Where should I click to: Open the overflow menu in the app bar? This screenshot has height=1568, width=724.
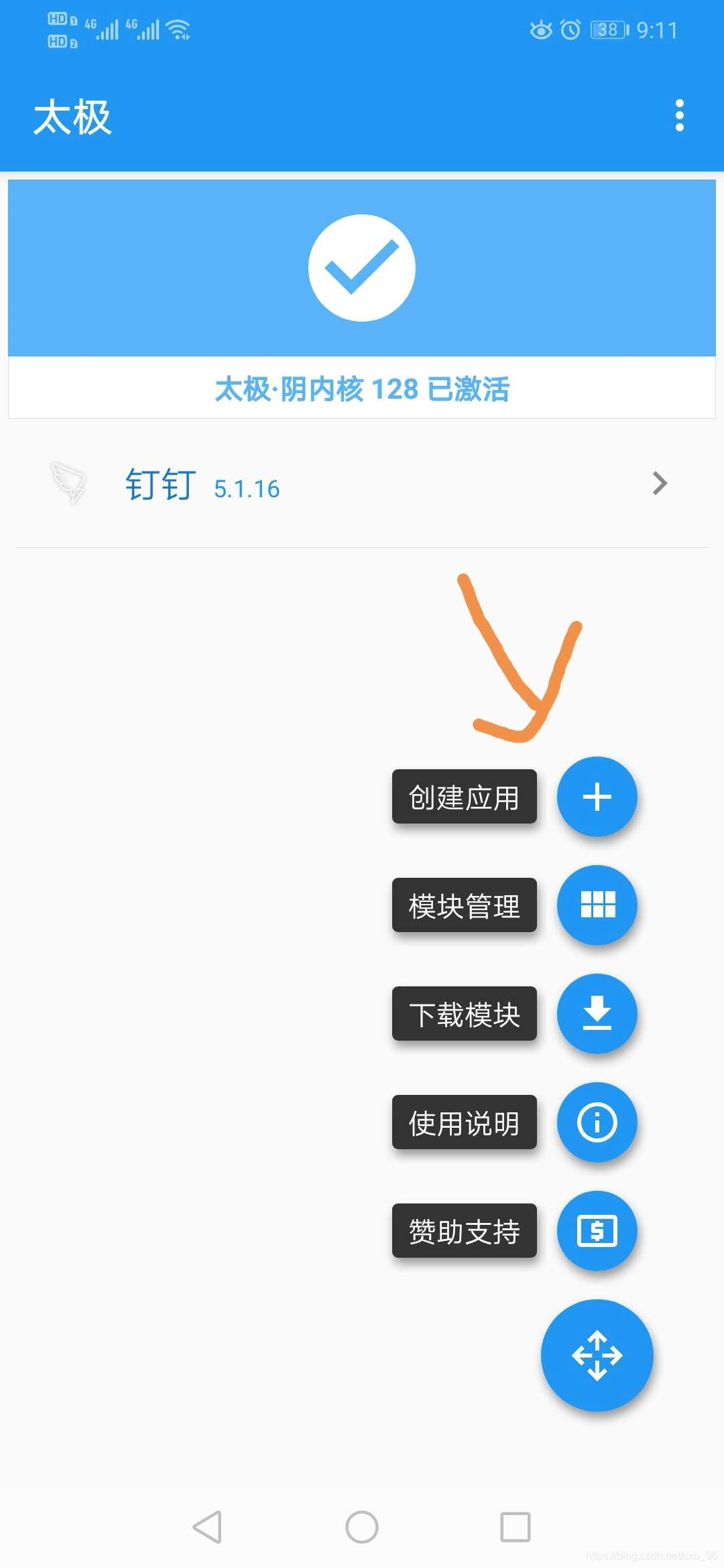tap(679, 115)
